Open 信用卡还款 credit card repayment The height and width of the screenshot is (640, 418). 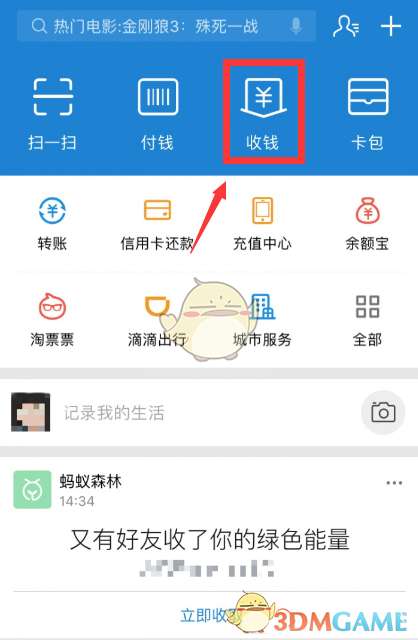[157, 223]
